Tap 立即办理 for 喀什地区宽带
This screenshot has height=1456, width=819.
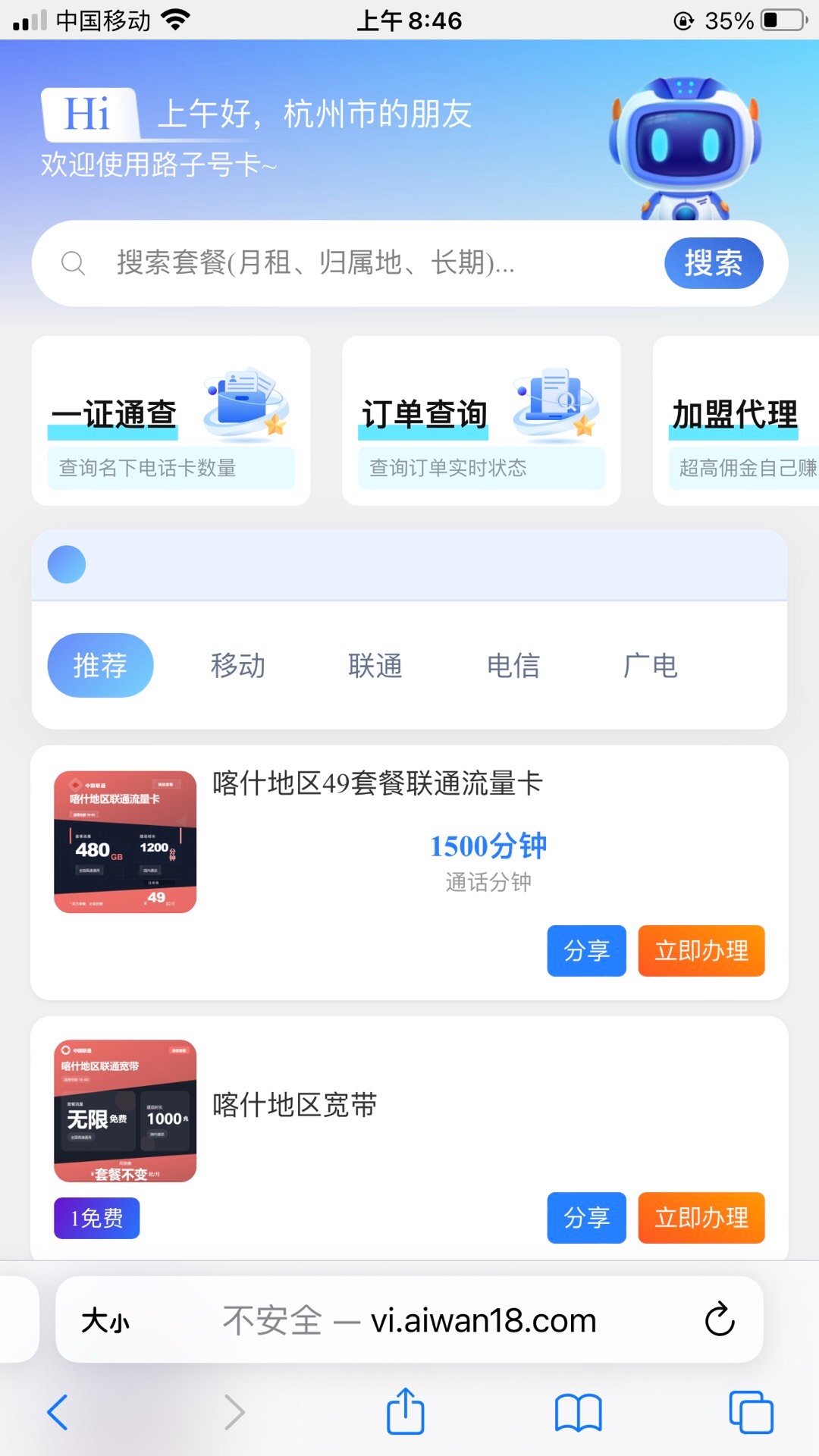coord(701,1217)
